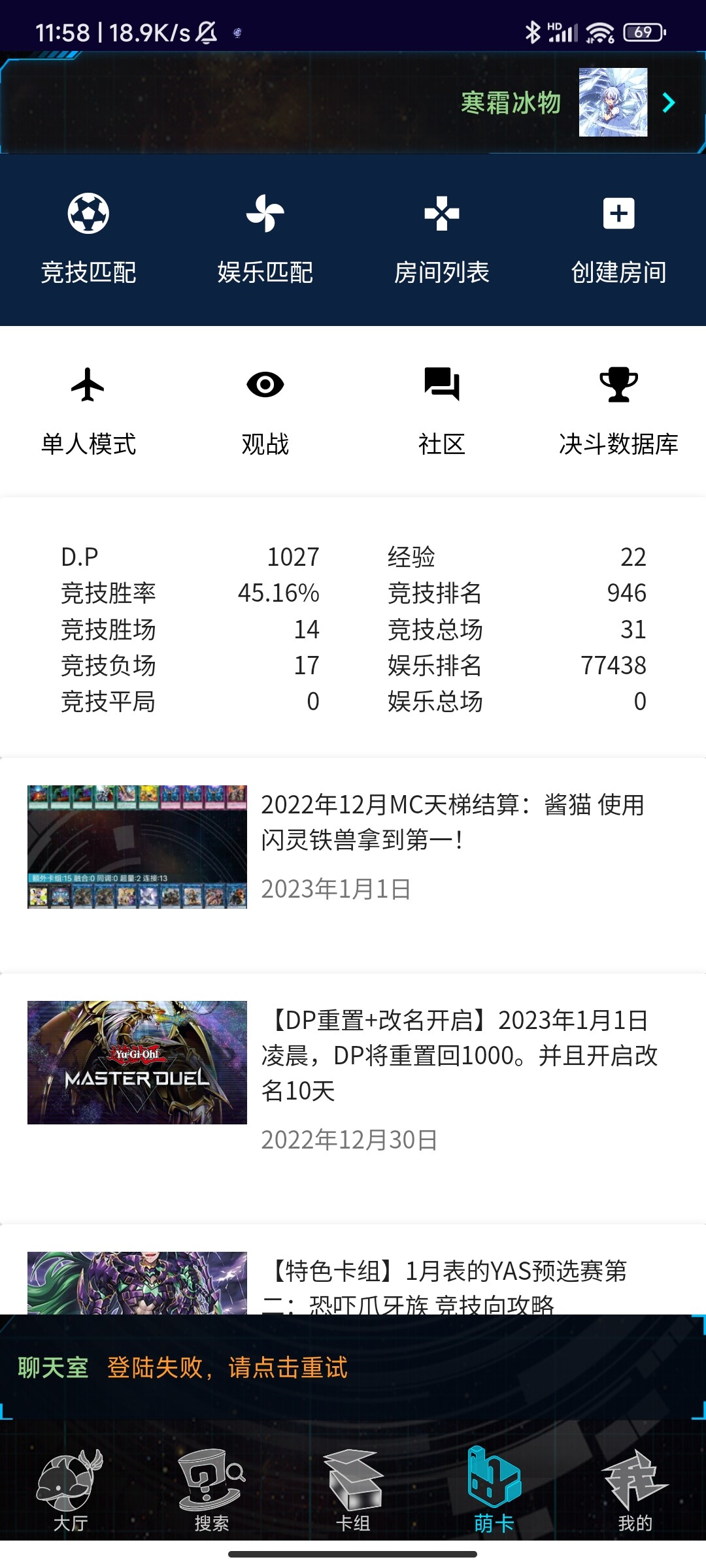This screenshot has height=1568, width=706.
Task: Open the 寒霜冰物 profile banner
Action: (353, 103)
